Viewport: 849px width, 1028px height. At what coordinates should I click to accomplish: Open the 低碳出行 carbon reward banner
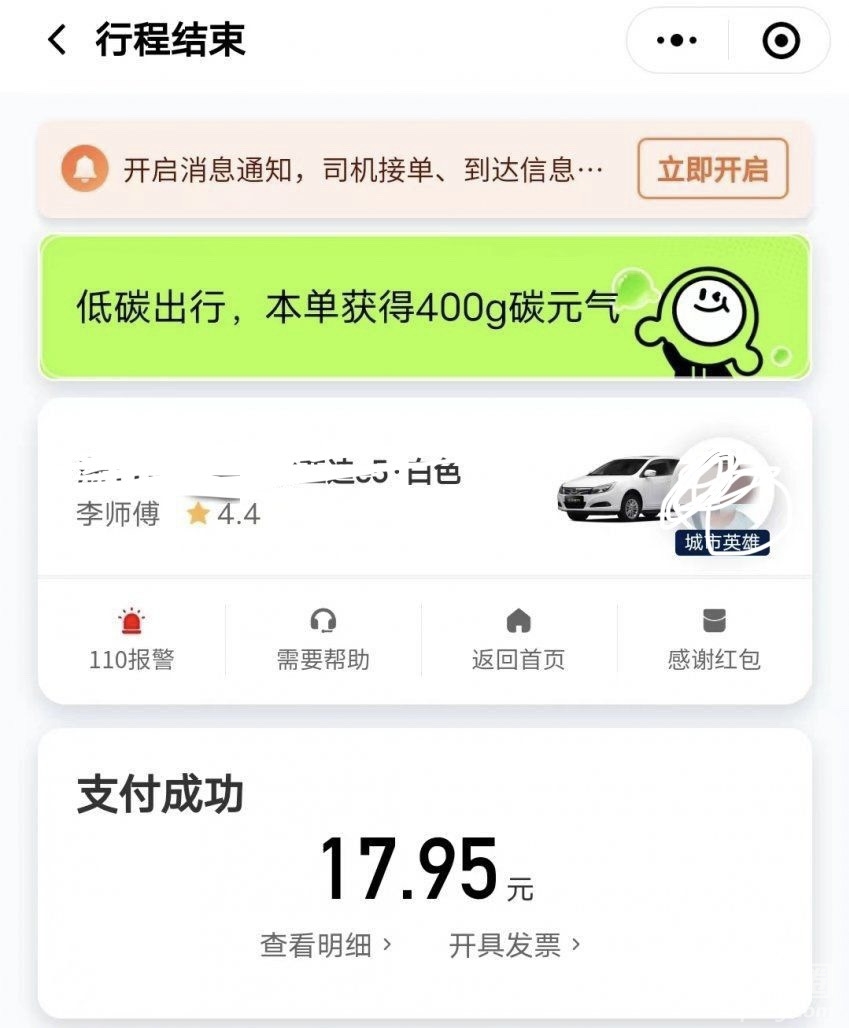click(424, 307)
